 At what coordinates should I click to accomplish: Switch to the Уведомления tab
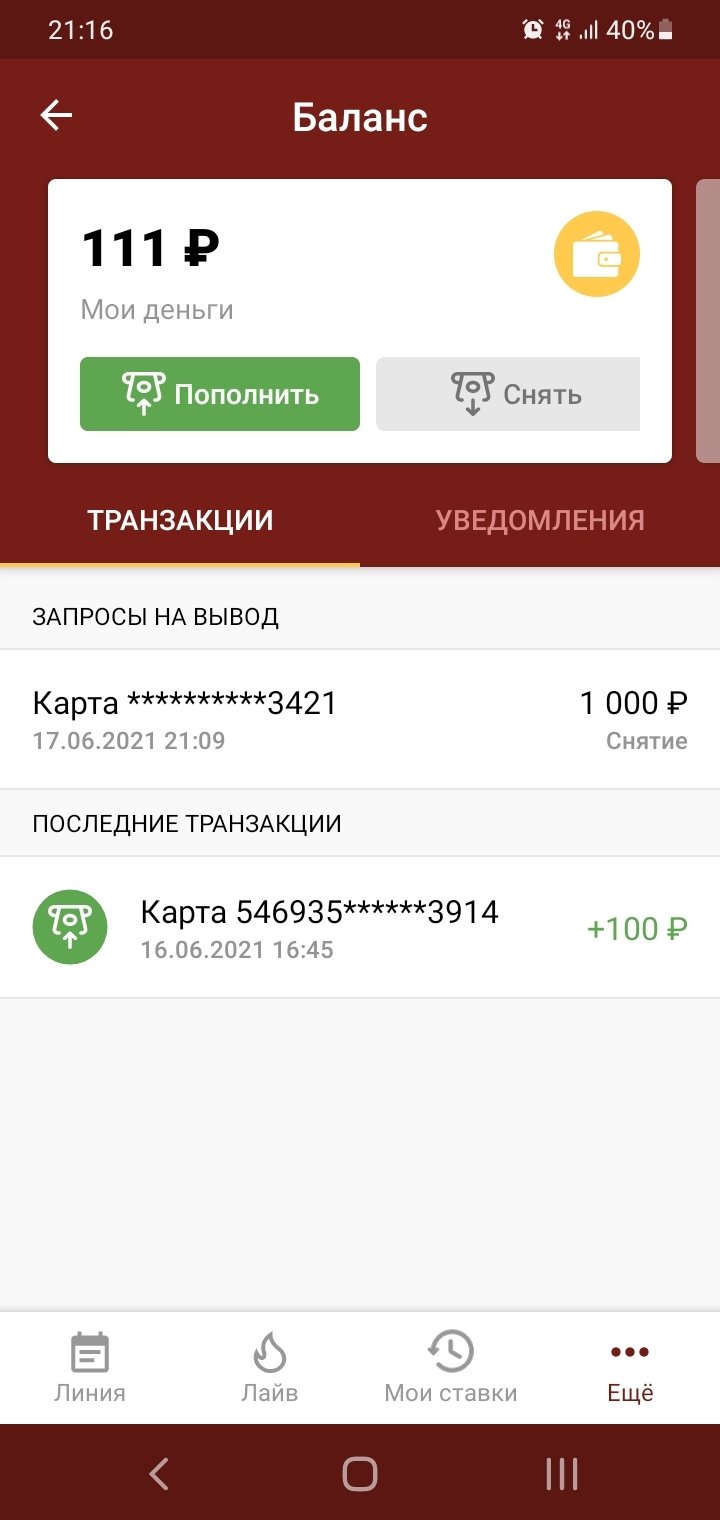[540, 521]
